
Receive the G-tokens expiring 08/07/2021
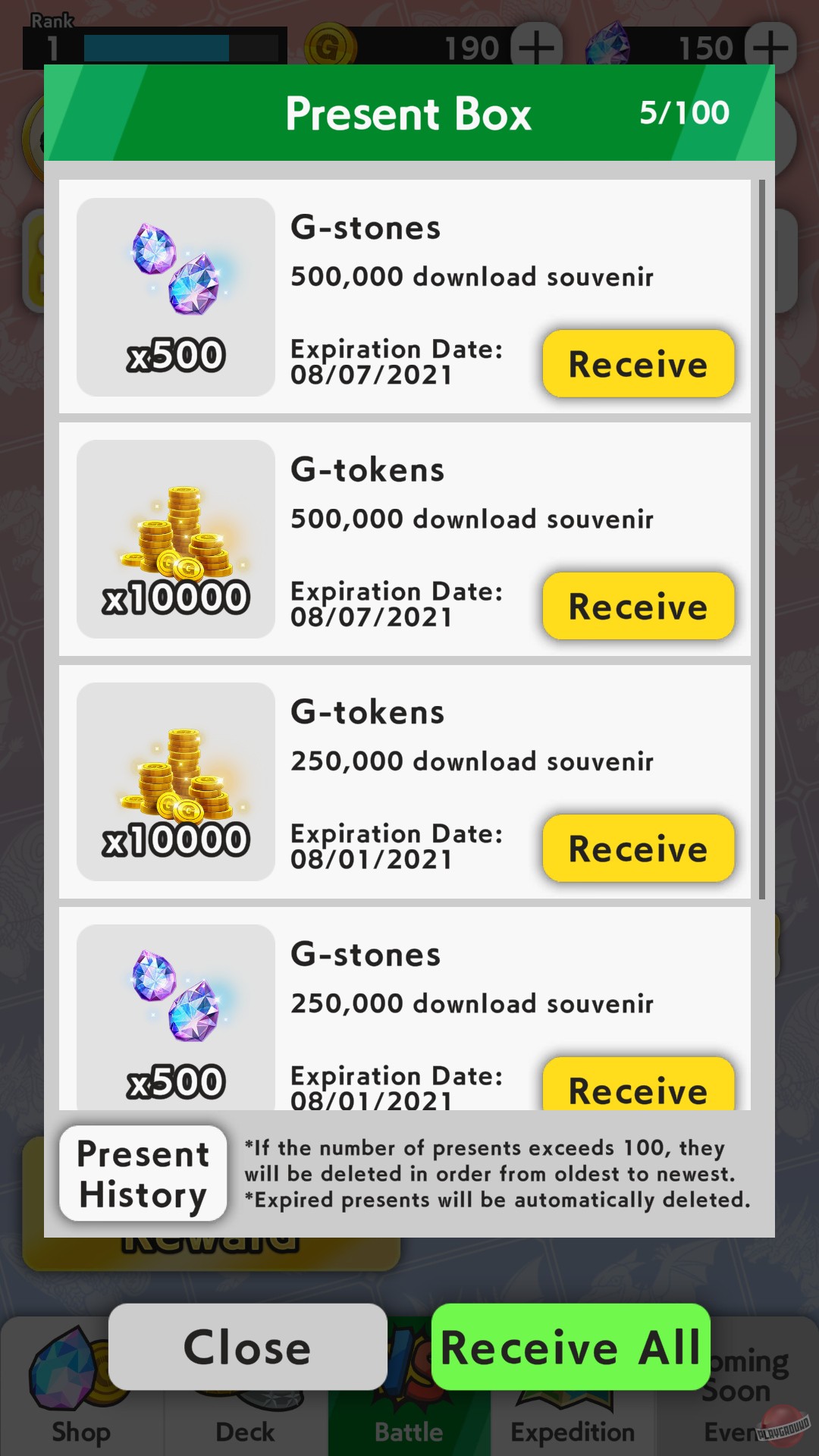point(638,606)
